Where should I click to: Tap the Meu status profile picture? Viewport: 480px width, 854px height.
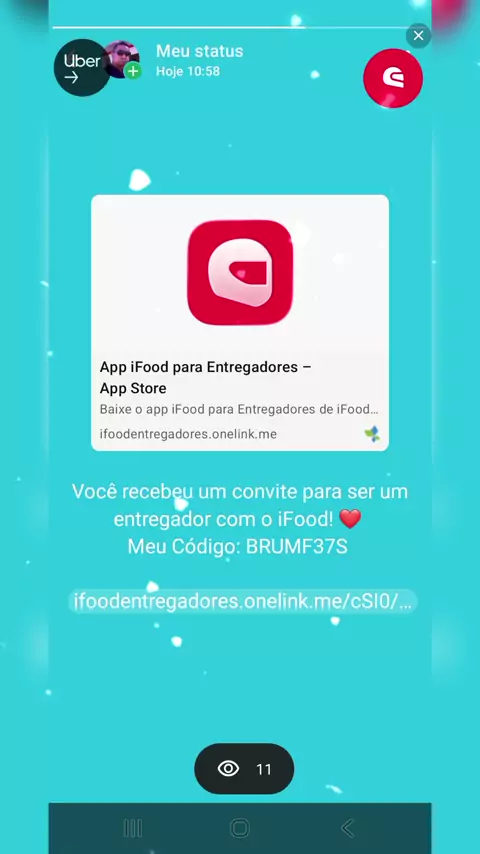pyautogui.click(x=123, y=60)
